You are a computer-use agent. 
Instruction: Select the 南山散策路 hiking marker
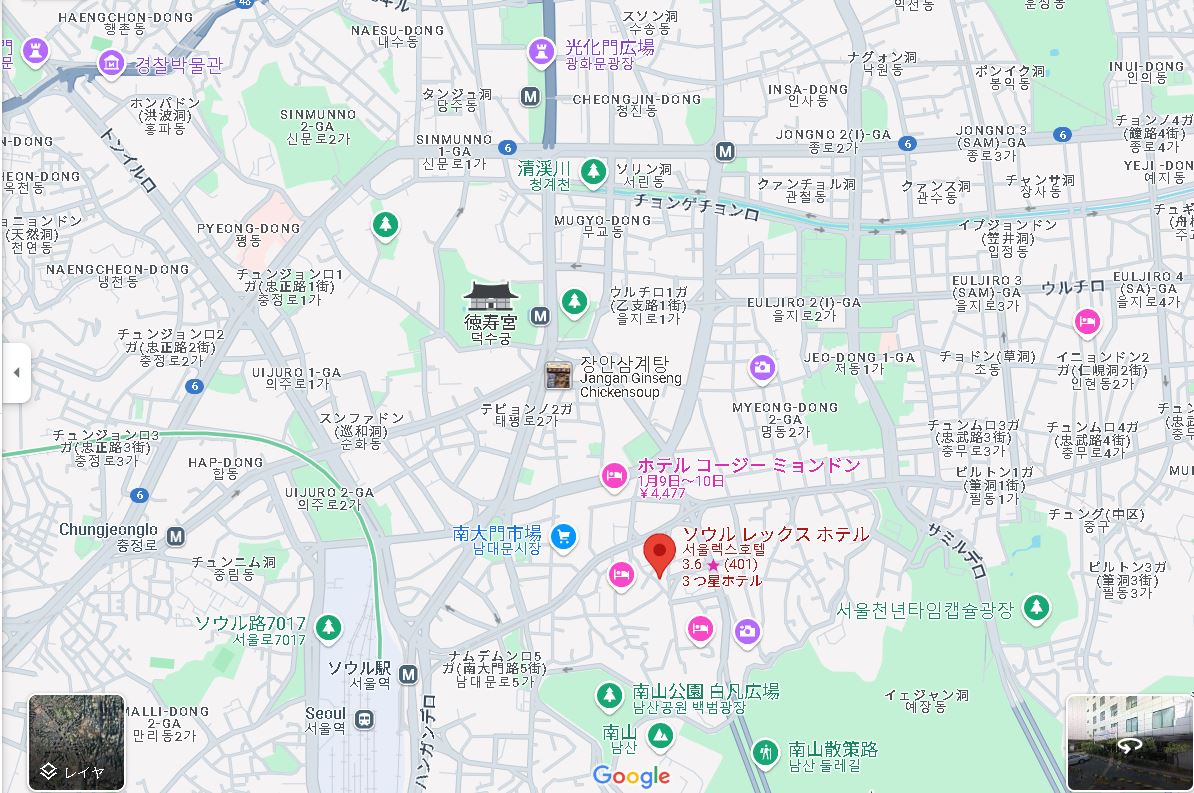765,751
